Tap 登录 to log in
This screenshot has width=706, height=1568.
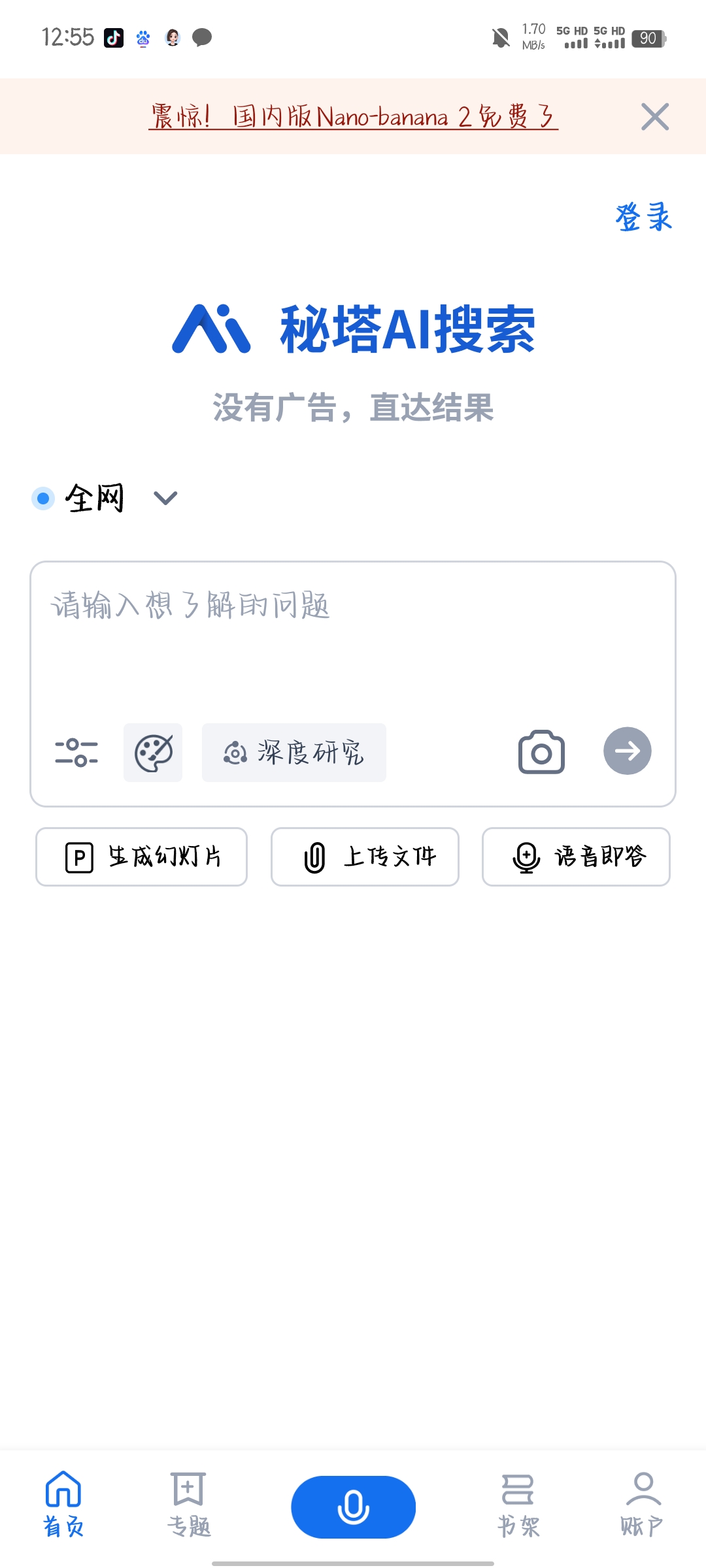[643, 217]
